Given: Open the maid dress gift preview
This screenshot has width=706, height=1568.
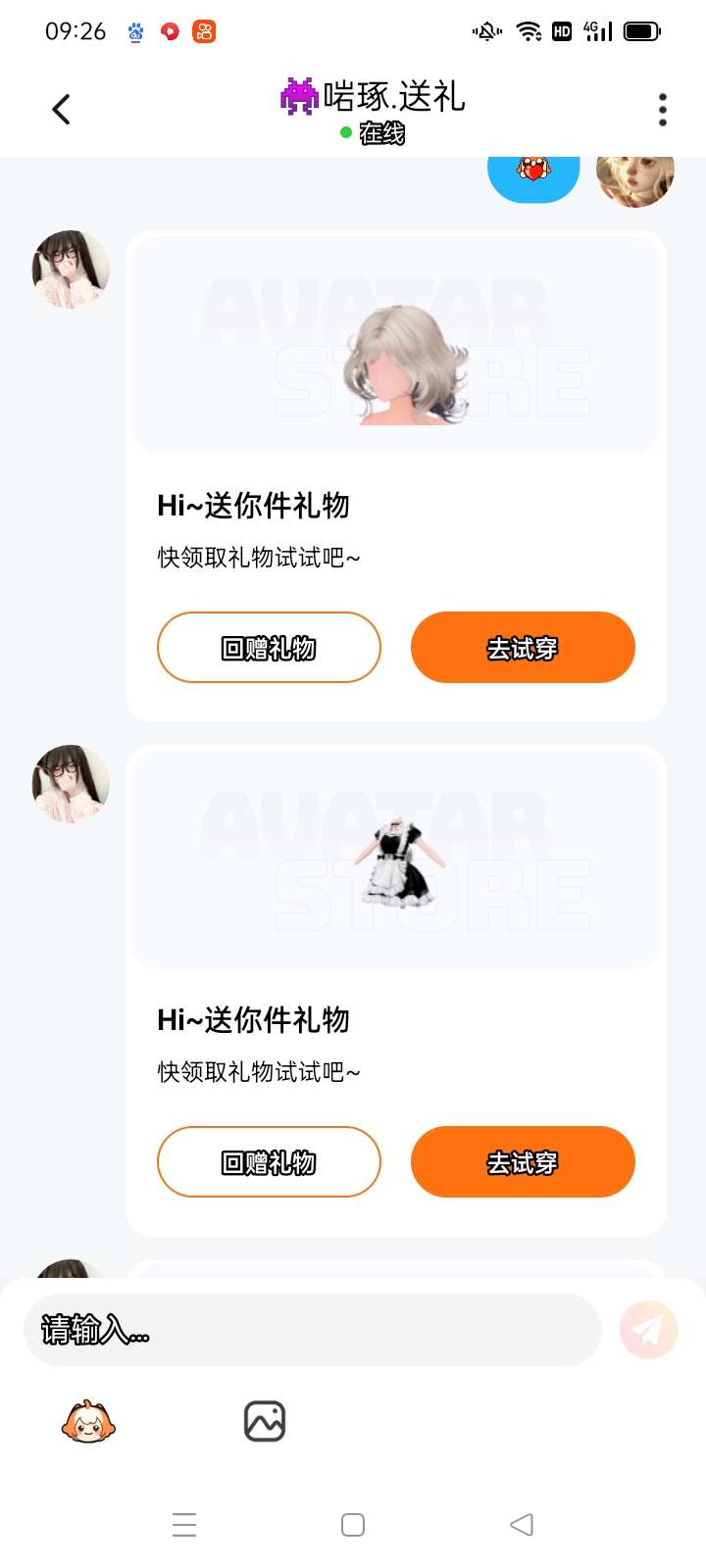Looking at the screenshot, I should point(396,859).
